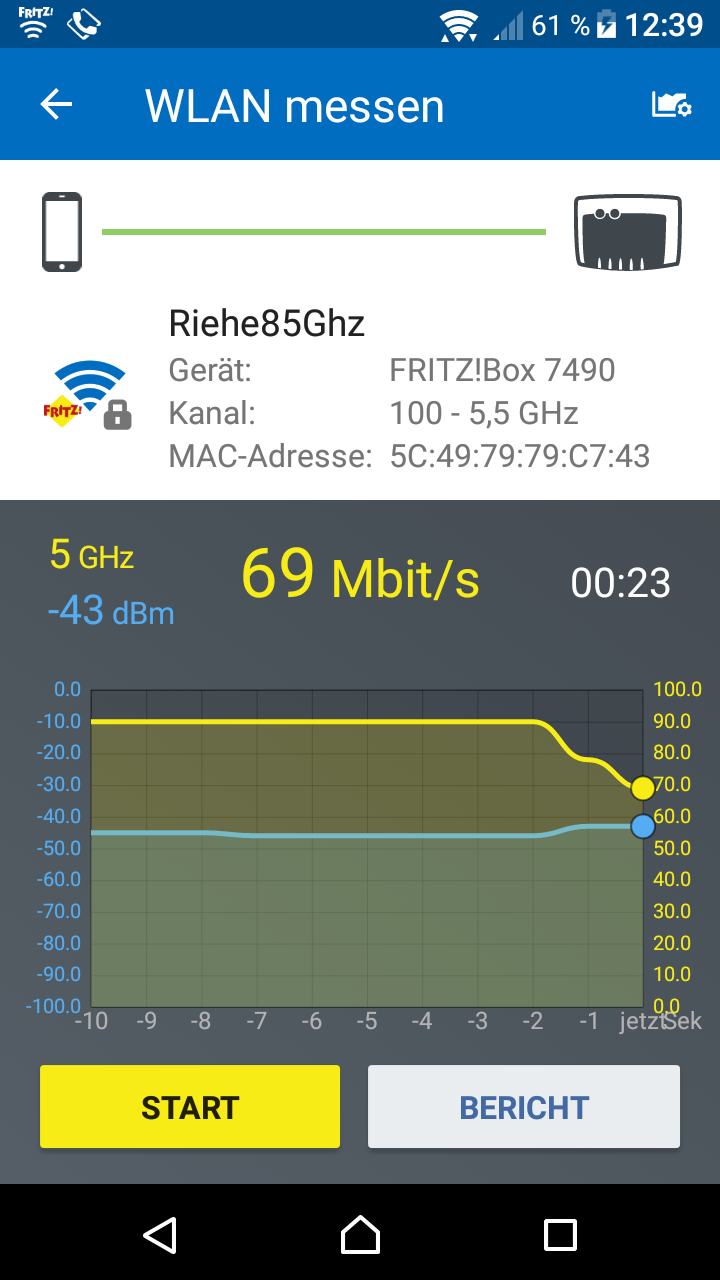The height and width of the screenshot is (1280, 720).
Task: Tap the yellow START button
Action: click(190, 1107)
